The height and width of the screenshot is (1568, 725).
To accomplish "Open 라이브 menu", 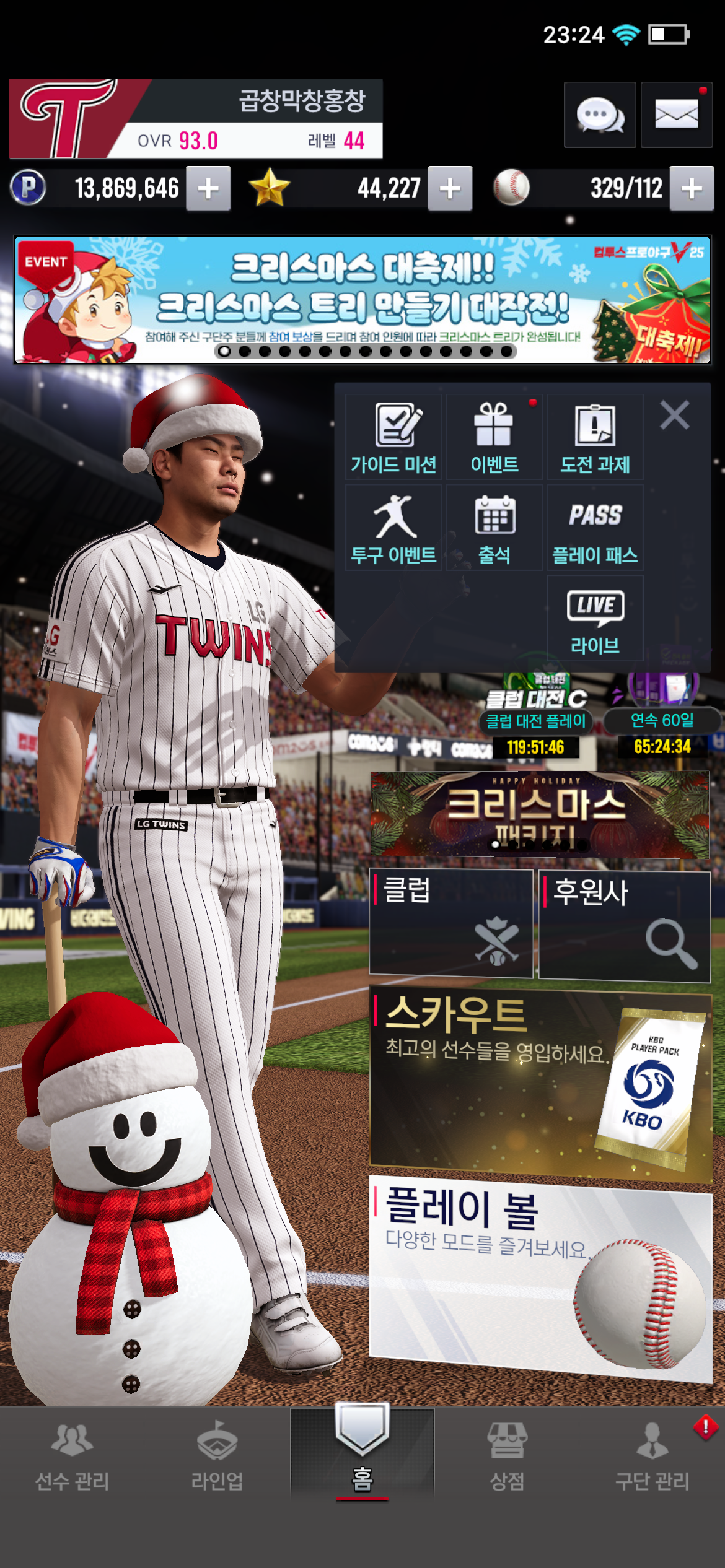I will [x=595, y=619].
